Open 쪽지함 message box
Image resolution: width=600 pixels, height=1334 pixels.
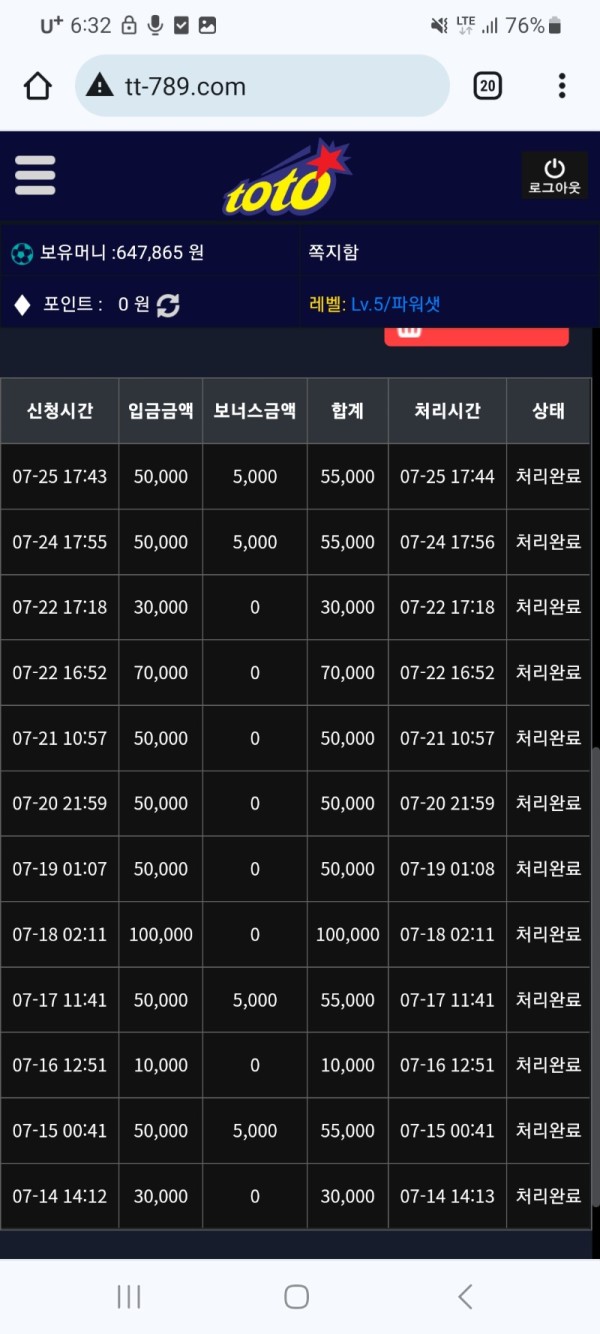(x=334, y=253)
